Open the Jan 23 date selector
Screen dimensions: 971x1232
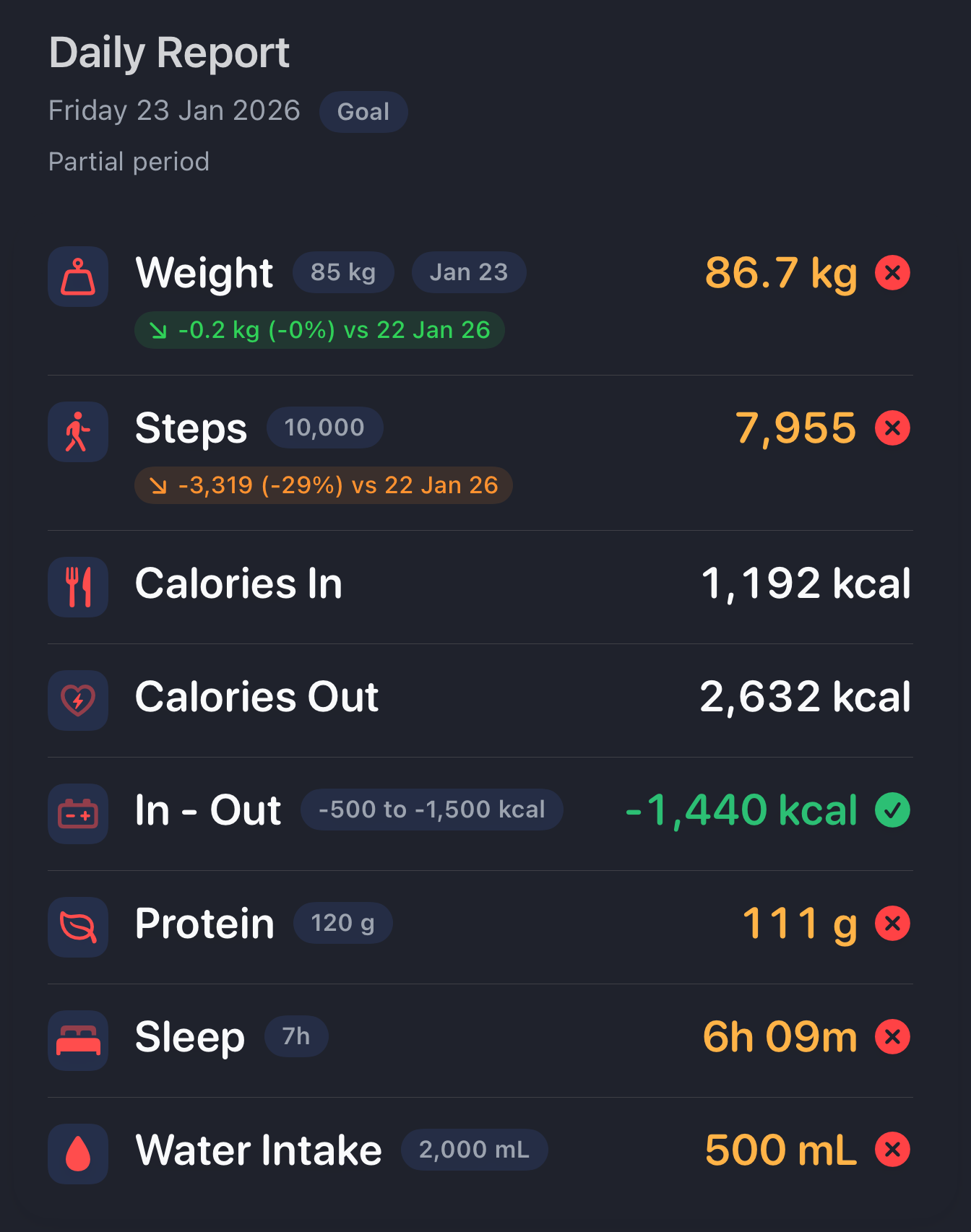coord(468,272)
